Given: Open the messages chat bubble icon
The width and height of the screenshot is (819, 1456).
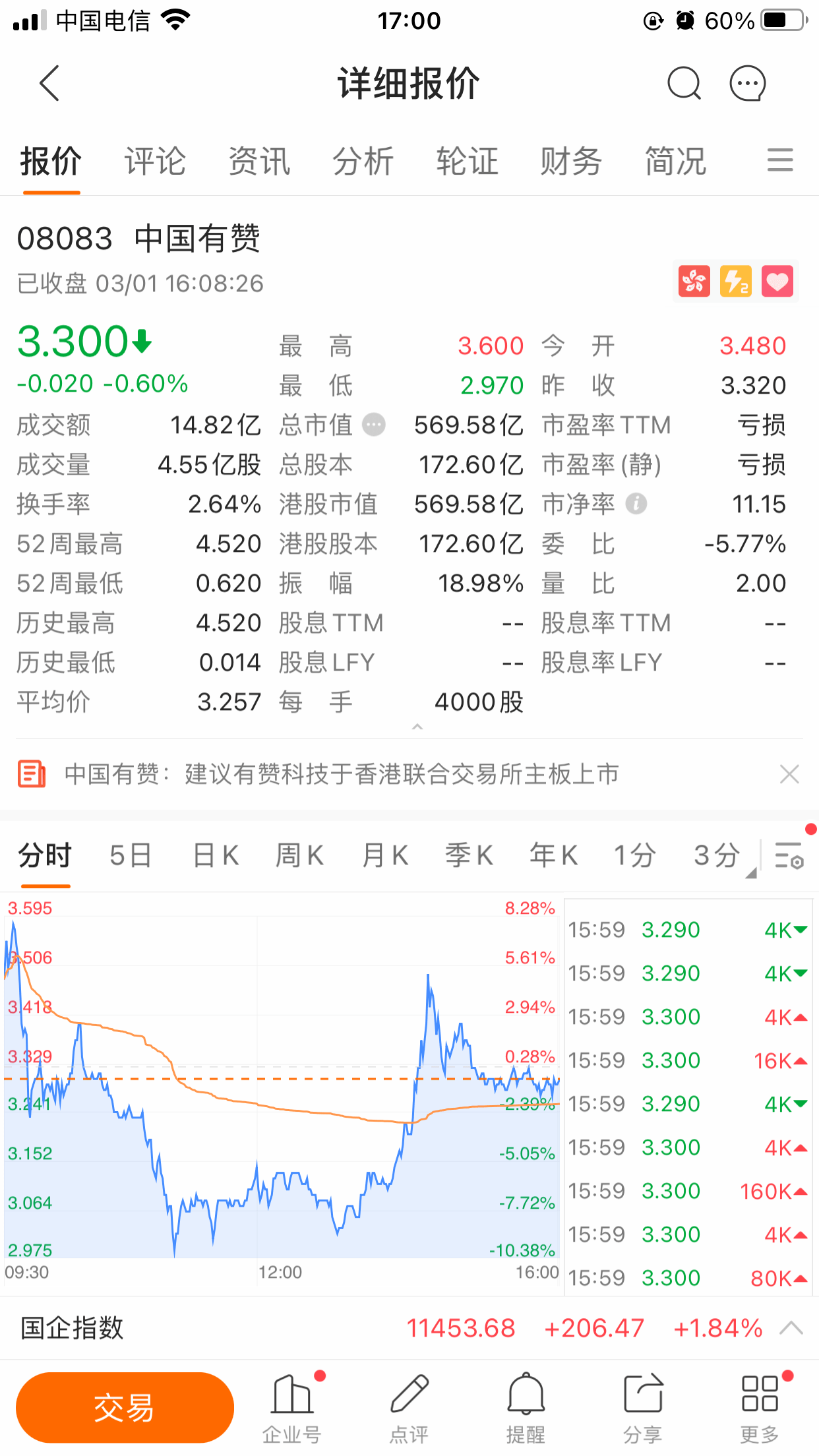Looking at the screenshot, I should pos(747,83).
